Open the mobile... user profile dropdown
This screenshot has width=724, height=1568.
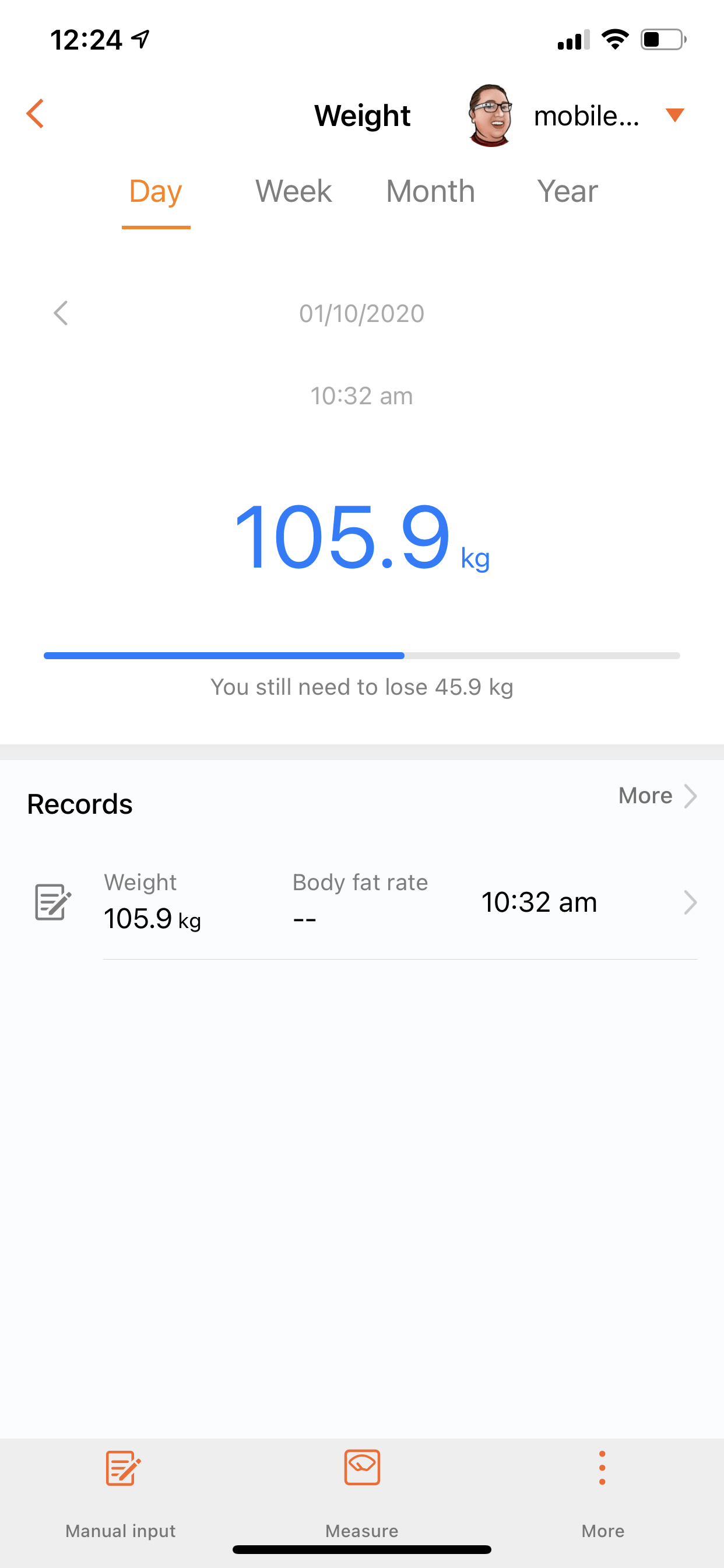pyautogui.click(x=674, y=115)
